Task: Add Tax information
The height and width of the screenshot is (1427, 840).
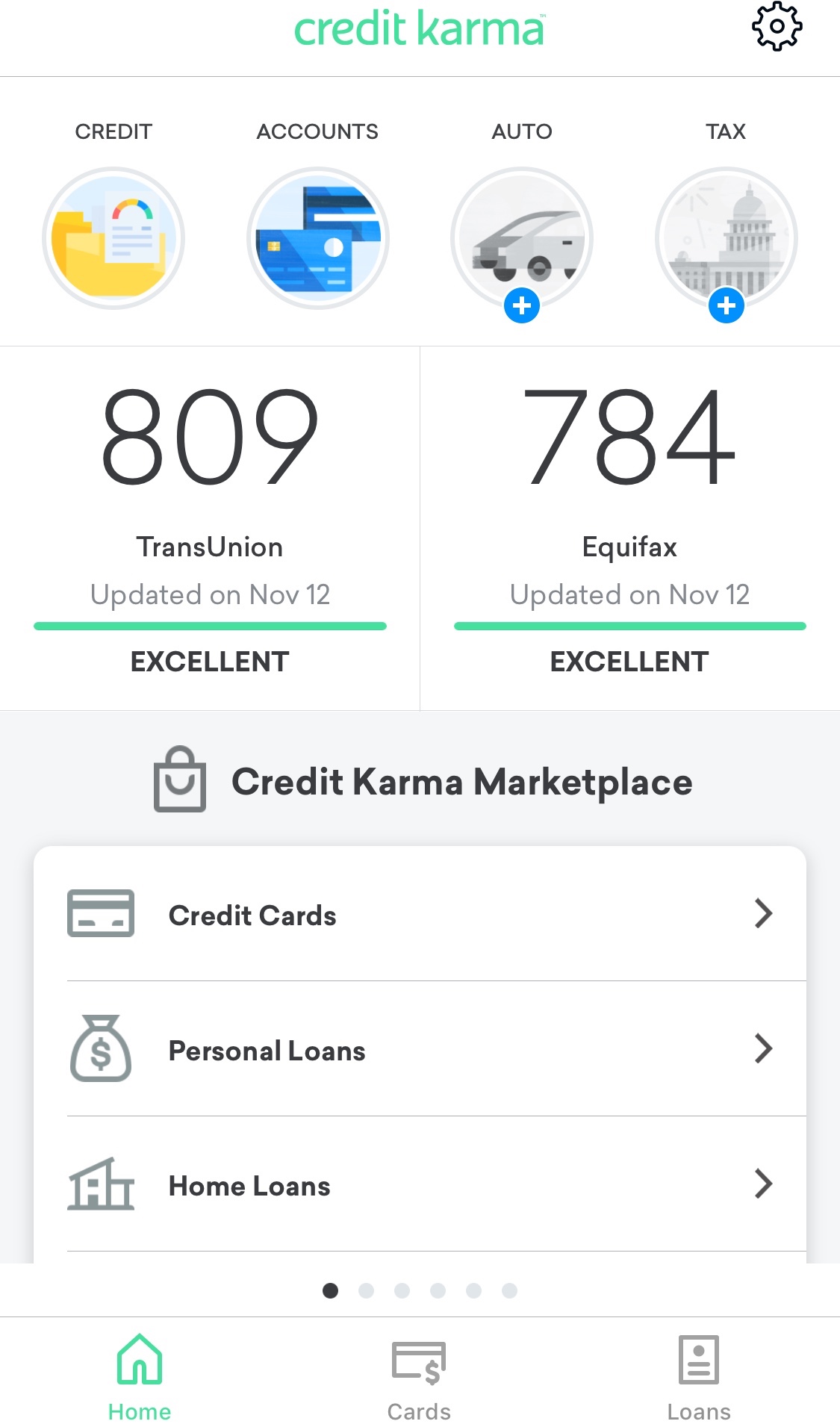Action: point(726,305)
